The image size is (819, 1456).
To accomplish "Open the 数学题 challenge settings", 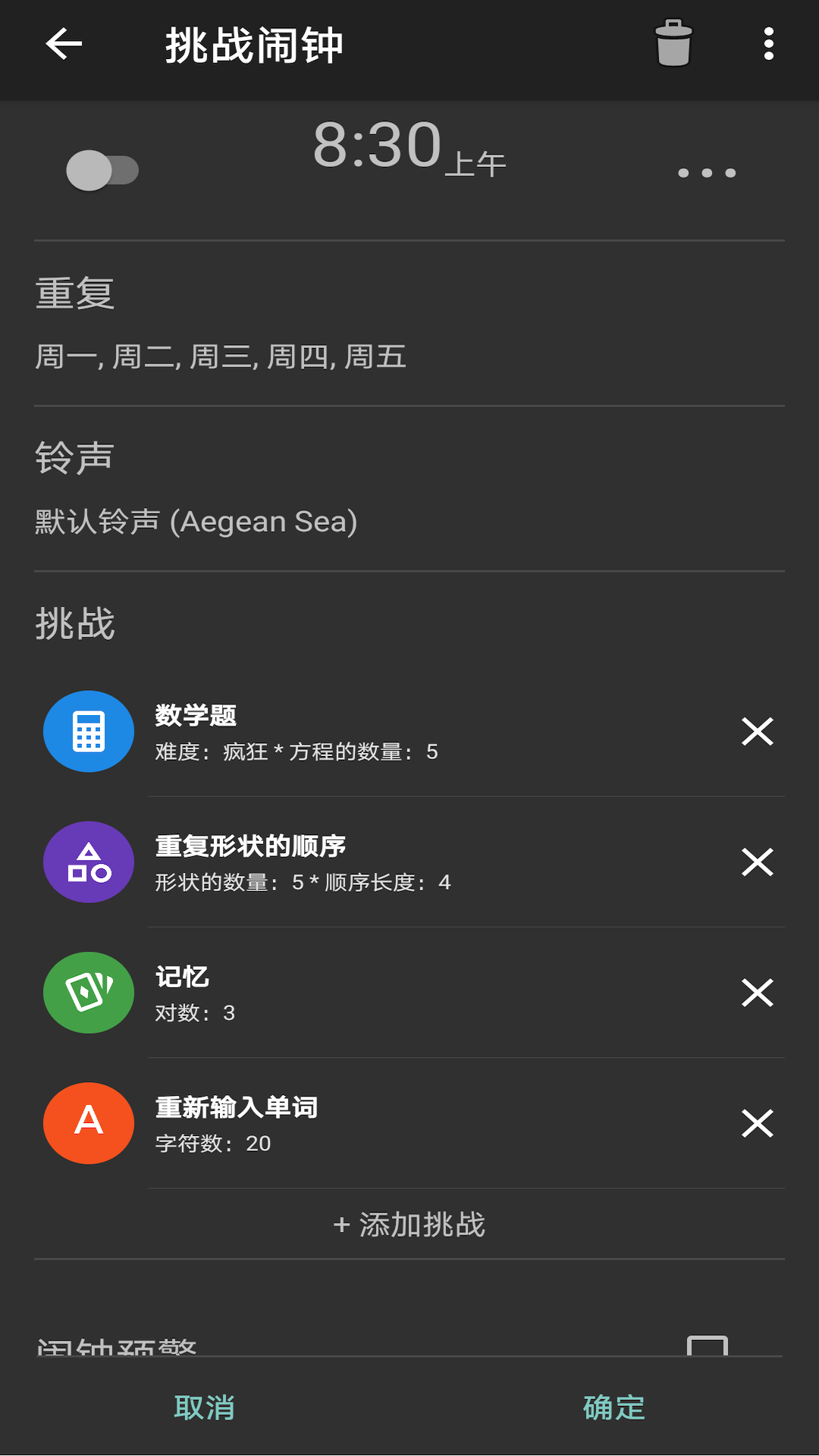I will click(379, 732).
